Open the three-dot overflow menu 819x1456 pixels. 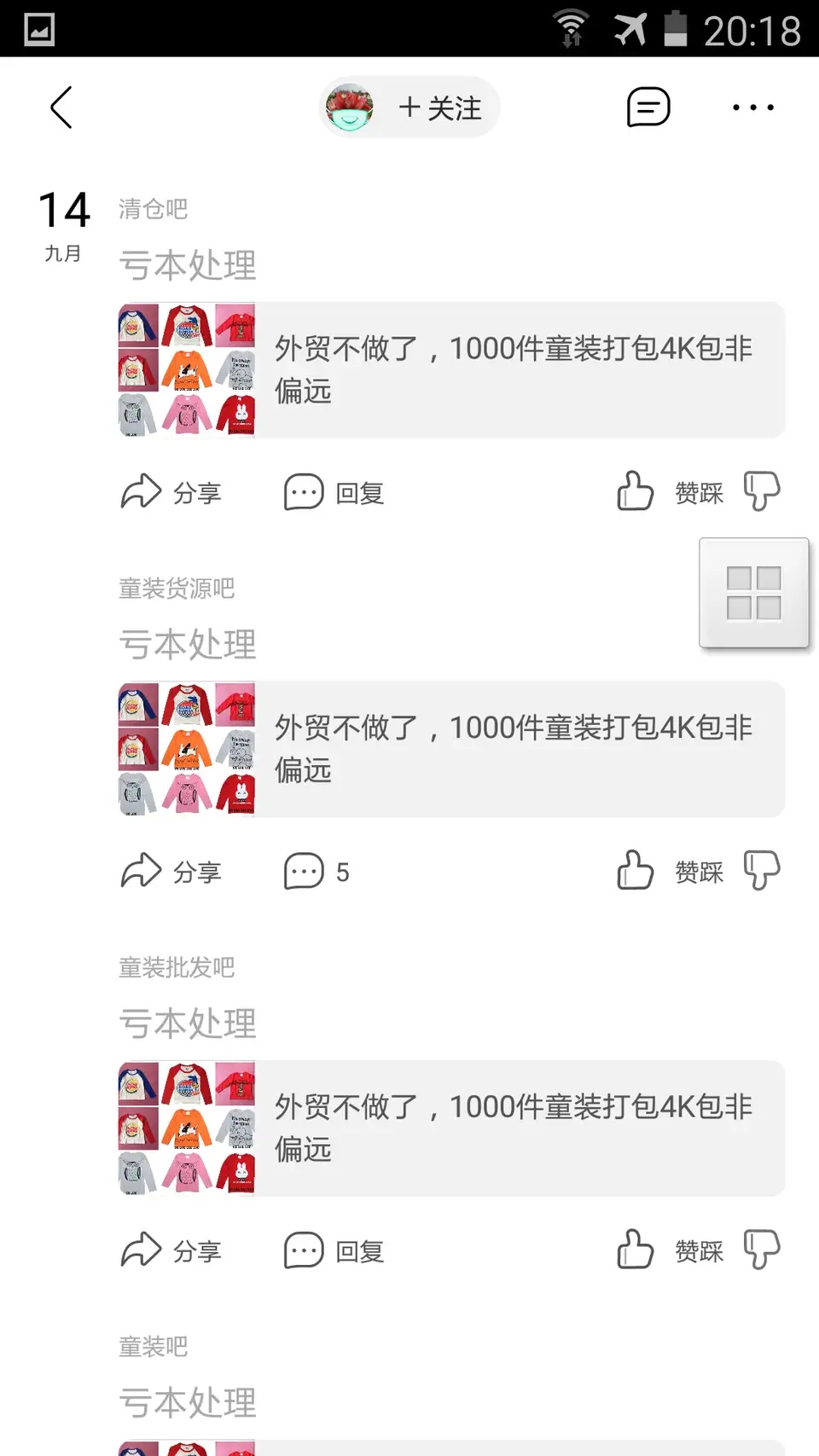(753, 107)
